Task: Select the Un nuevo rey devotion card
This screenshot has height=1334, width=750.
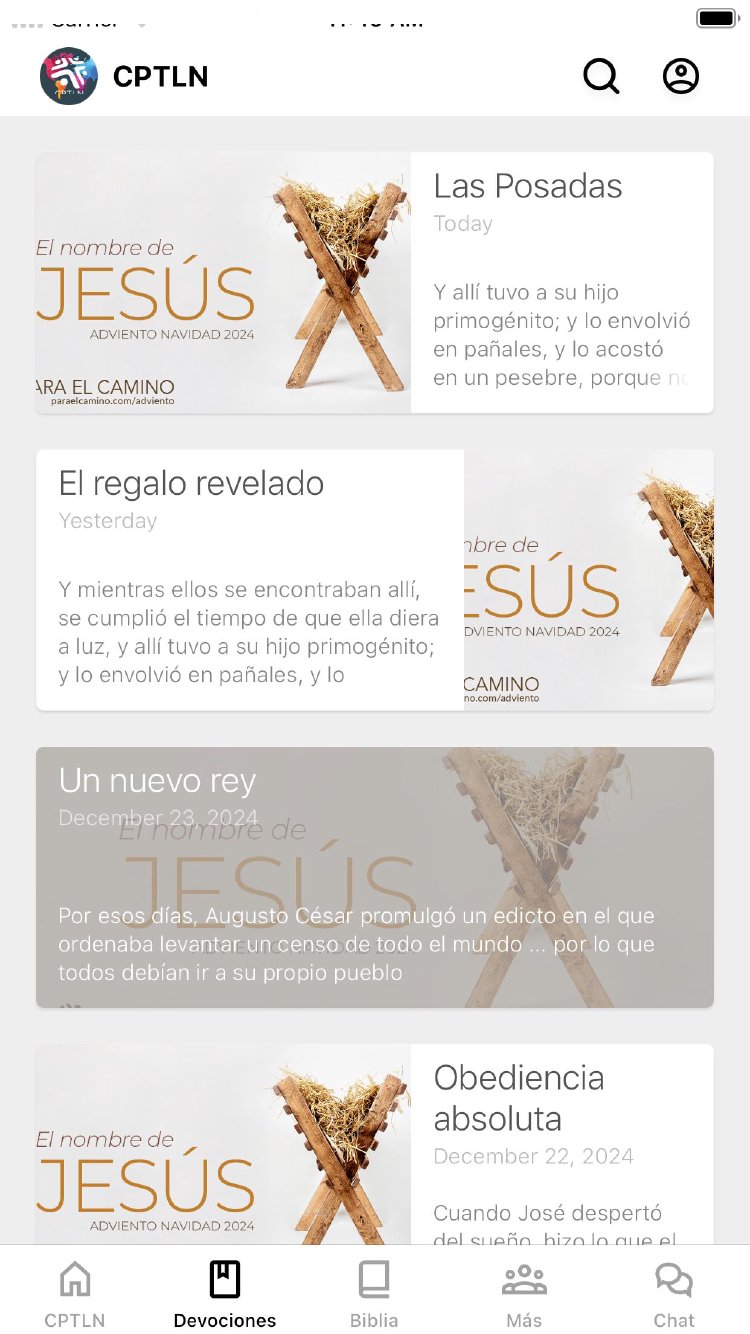Action: [375, 877]
